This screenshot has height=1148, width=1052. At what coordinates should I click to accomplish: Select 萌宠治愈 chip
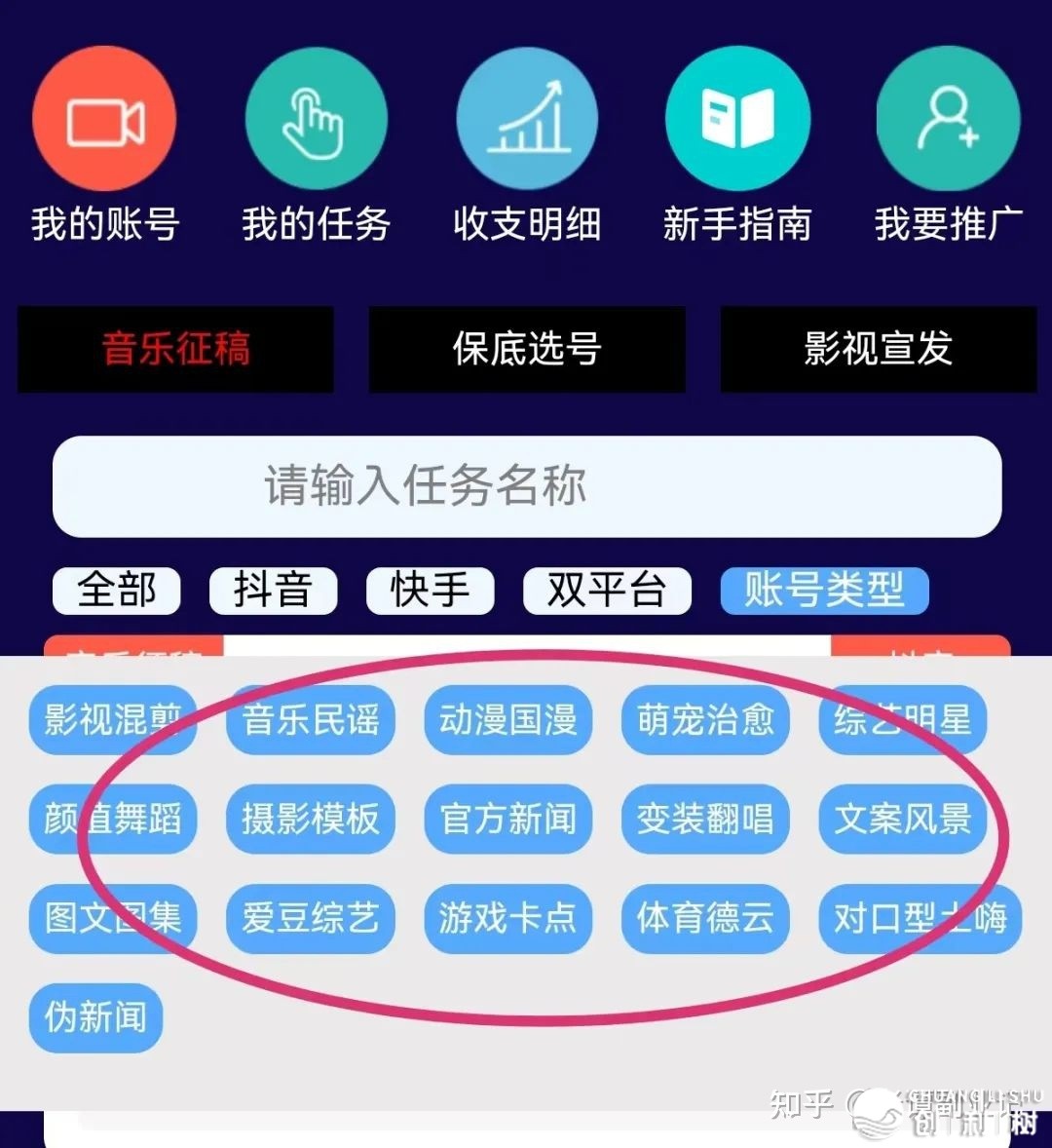point(705,720)
